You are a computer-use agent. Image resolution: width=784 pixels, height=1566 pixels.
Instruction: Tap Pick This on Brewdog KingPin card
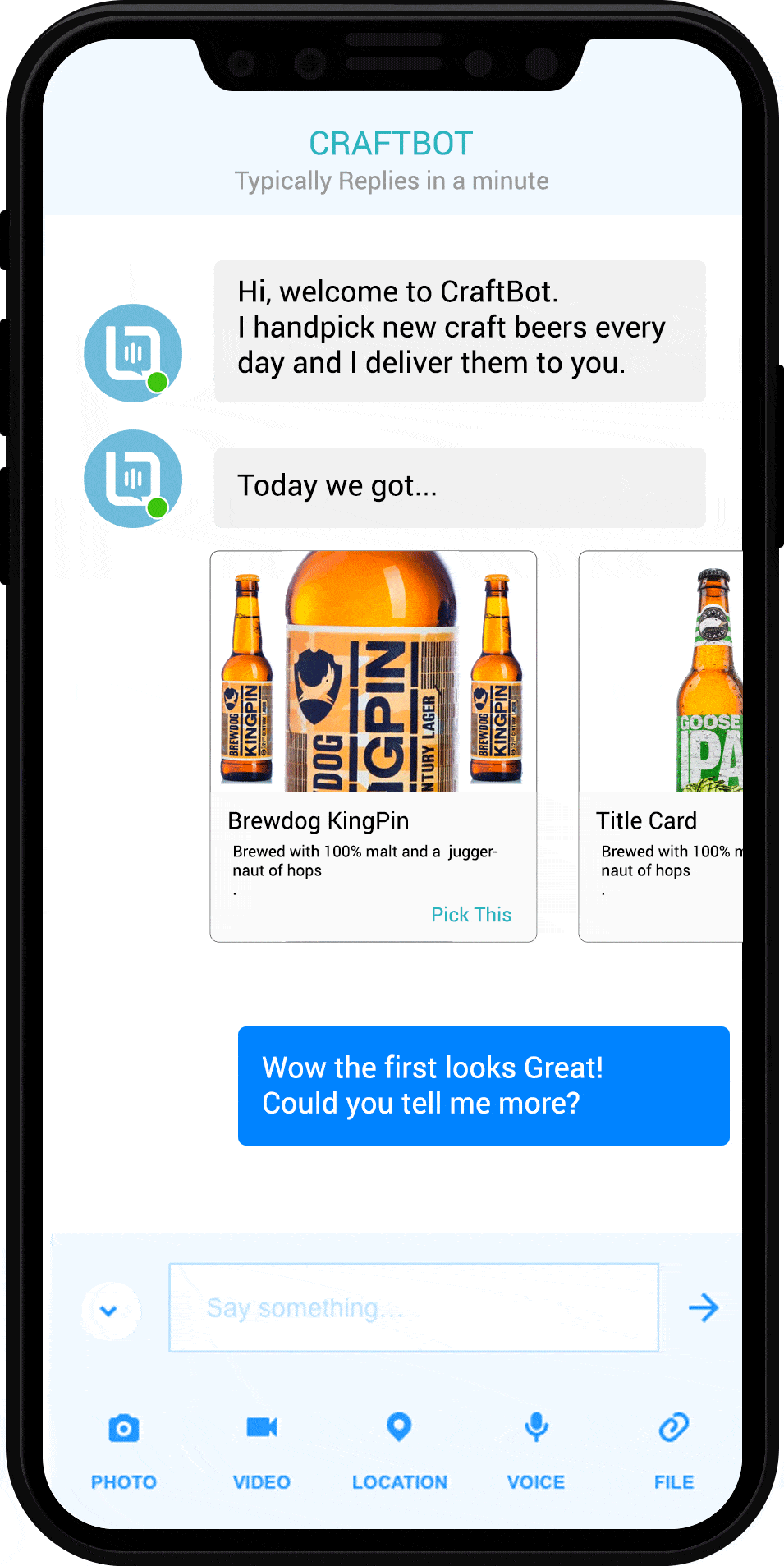470,915
